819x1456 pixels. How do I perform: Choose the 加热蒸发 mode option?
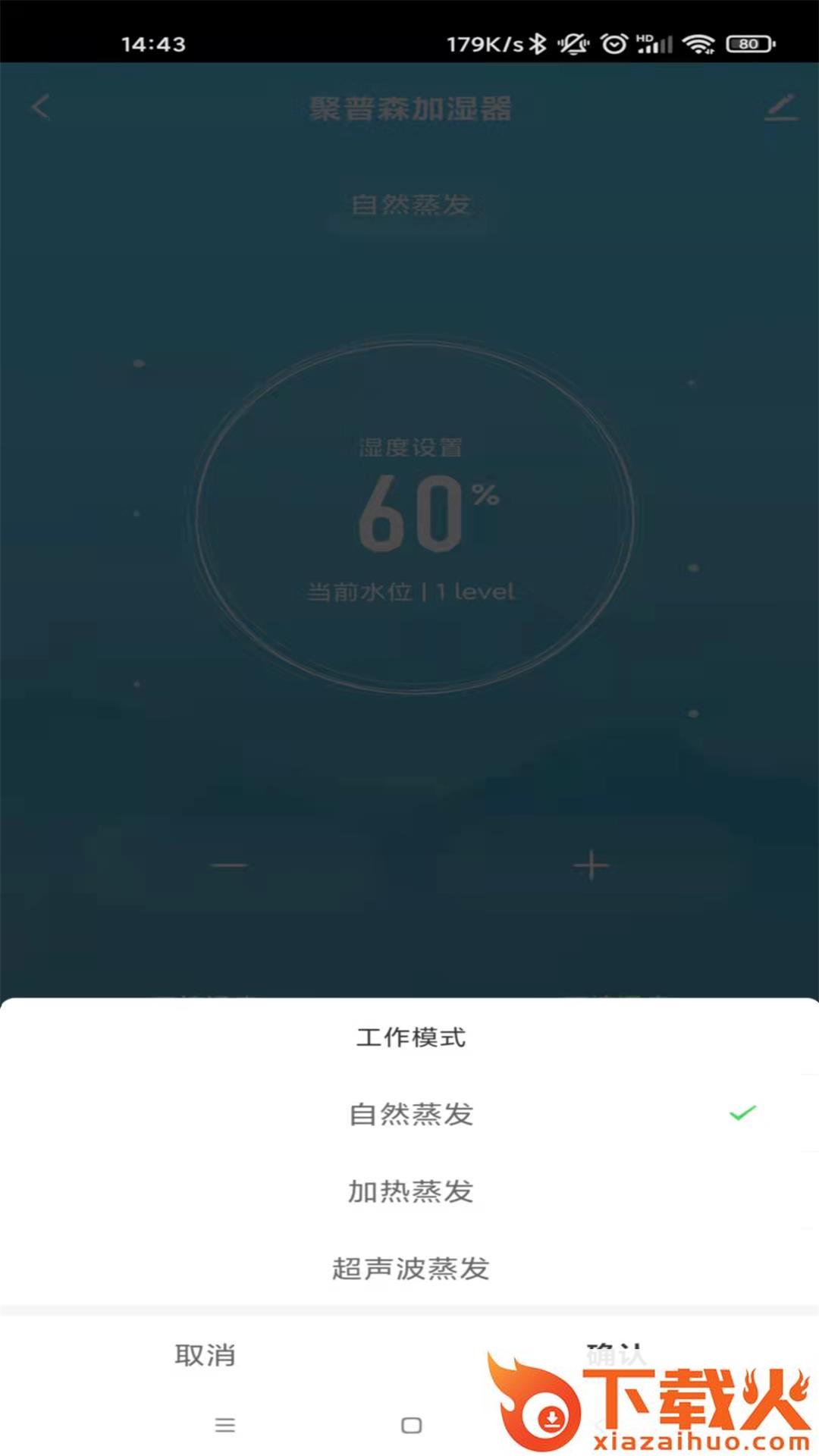(x=410, y=1191)
